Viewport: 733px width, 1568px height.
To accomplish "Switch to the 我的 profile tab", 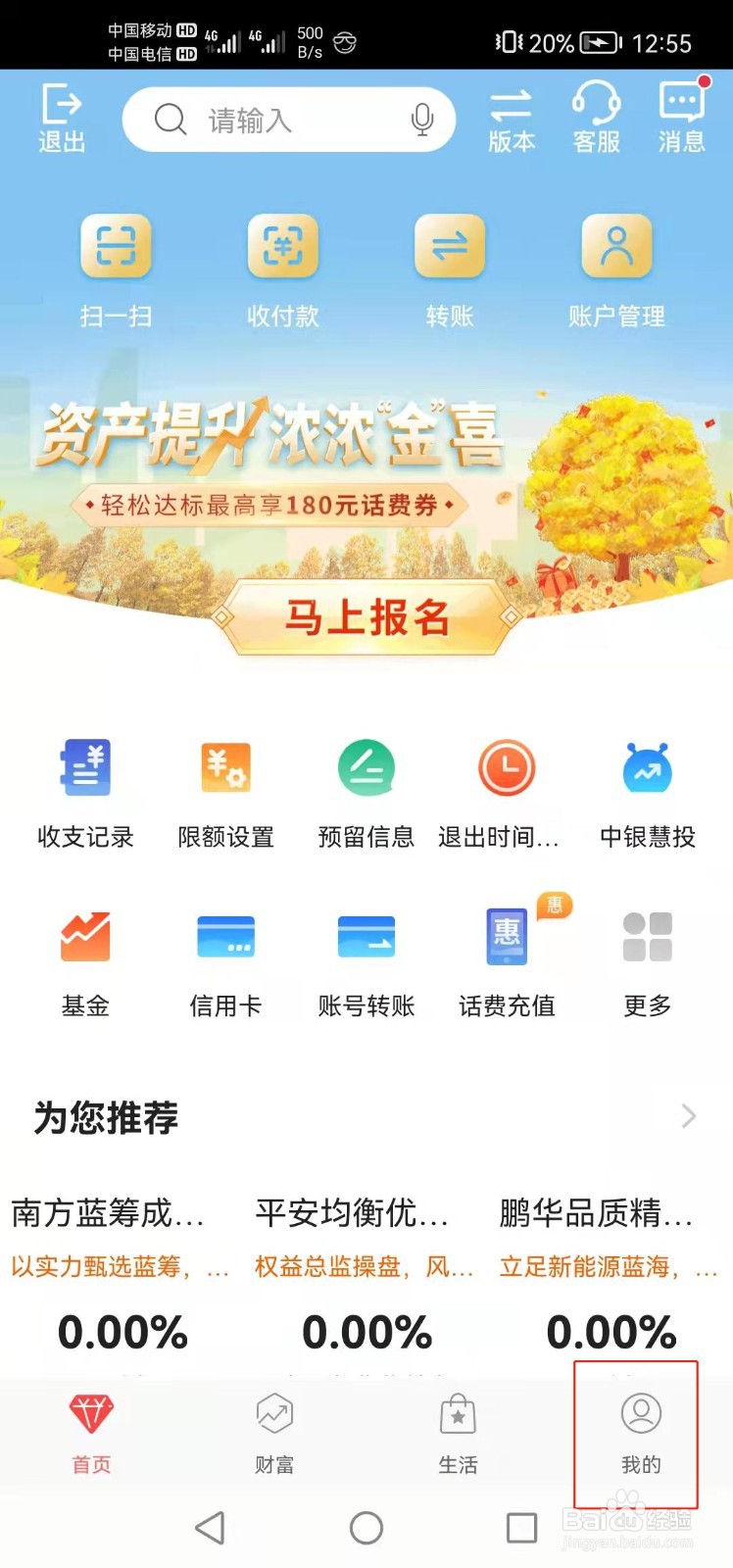I will [x=640, y=1436].
